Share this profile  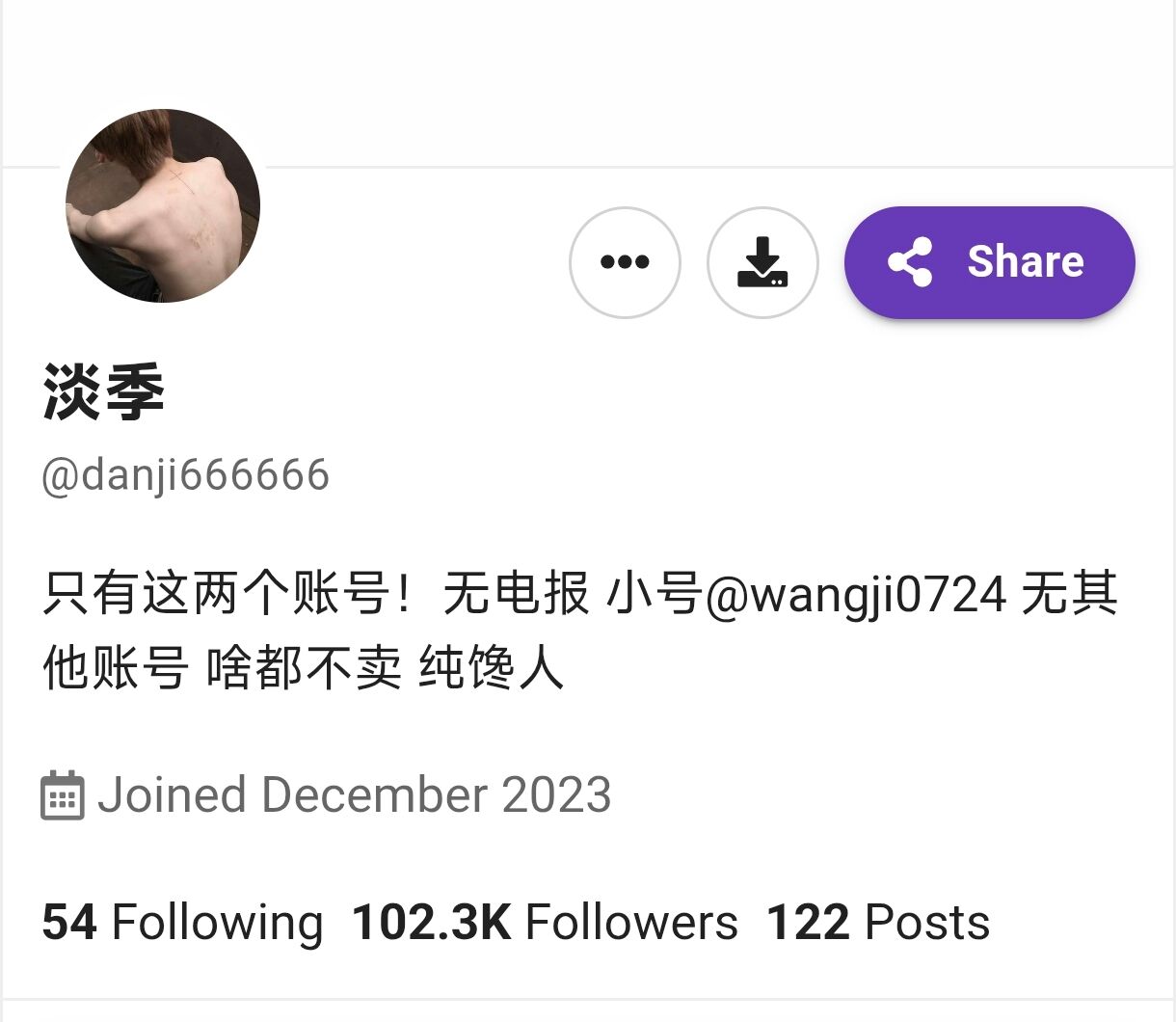[x=989, y=262]
